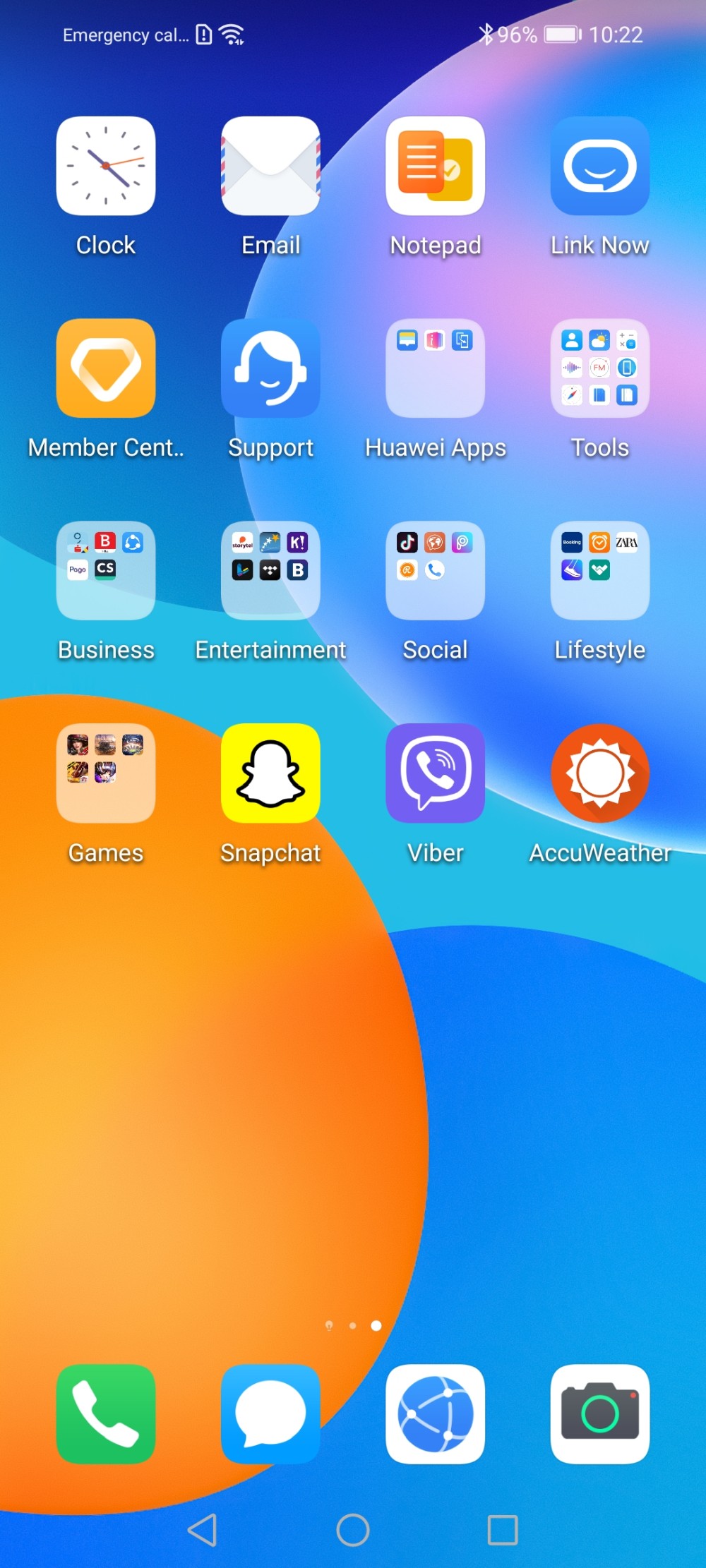
Task: Tap the system back button
Action: (203, 1531)
